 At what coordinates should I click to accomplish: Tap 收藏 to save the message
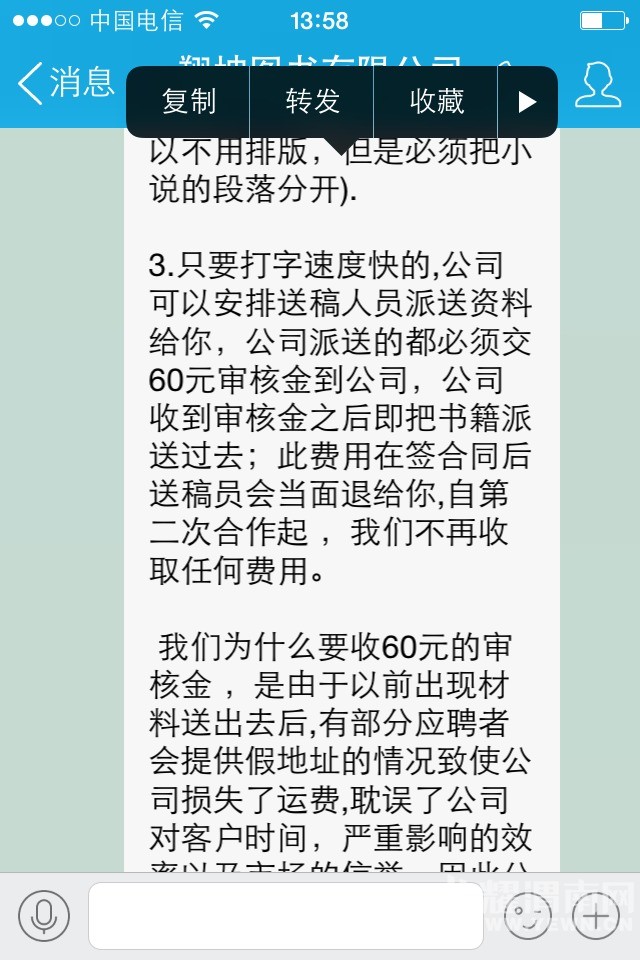point(437,101)
